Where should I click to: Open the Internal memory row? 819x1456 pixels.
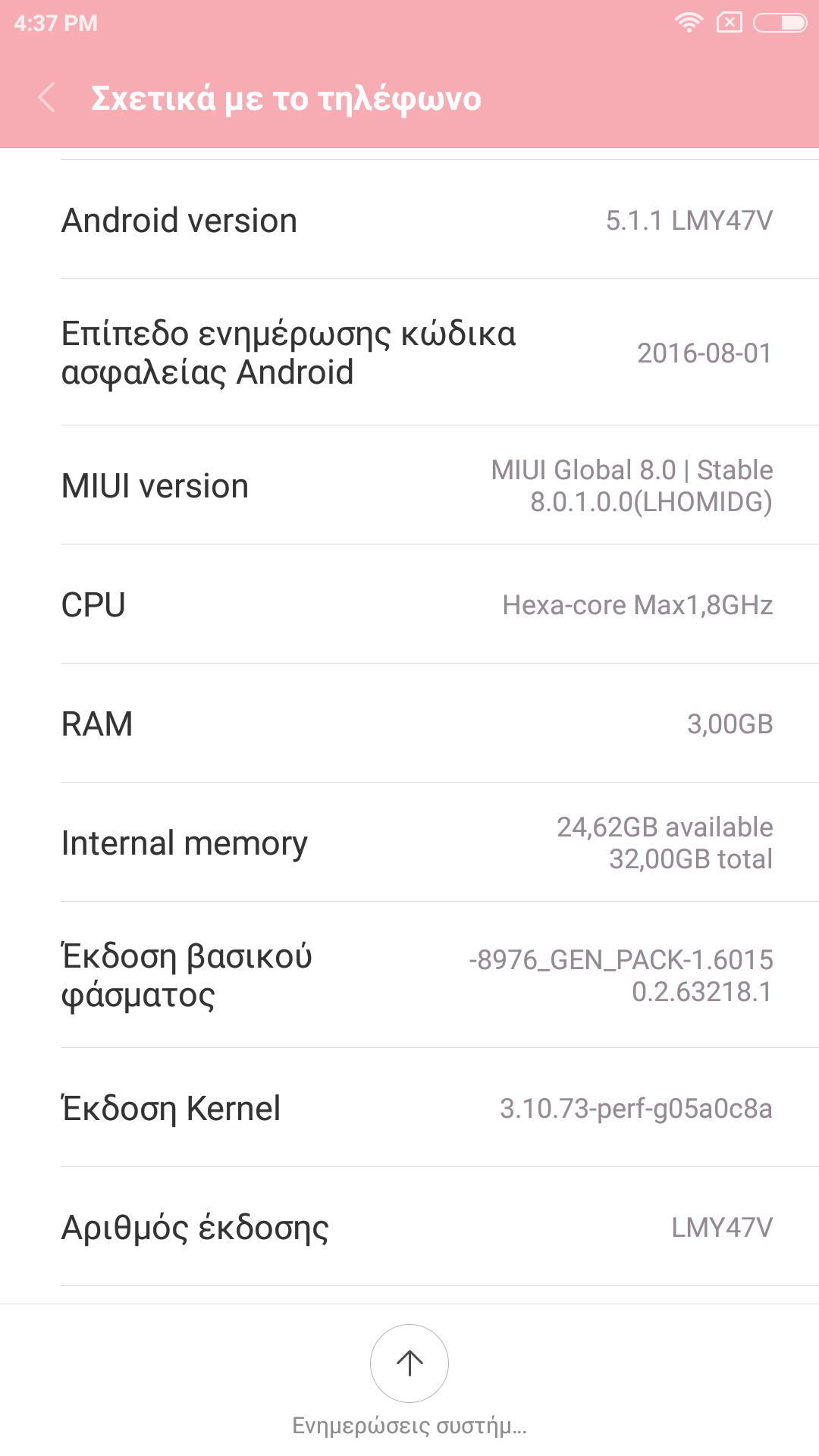pyautogui.click(x=409, y=843)
